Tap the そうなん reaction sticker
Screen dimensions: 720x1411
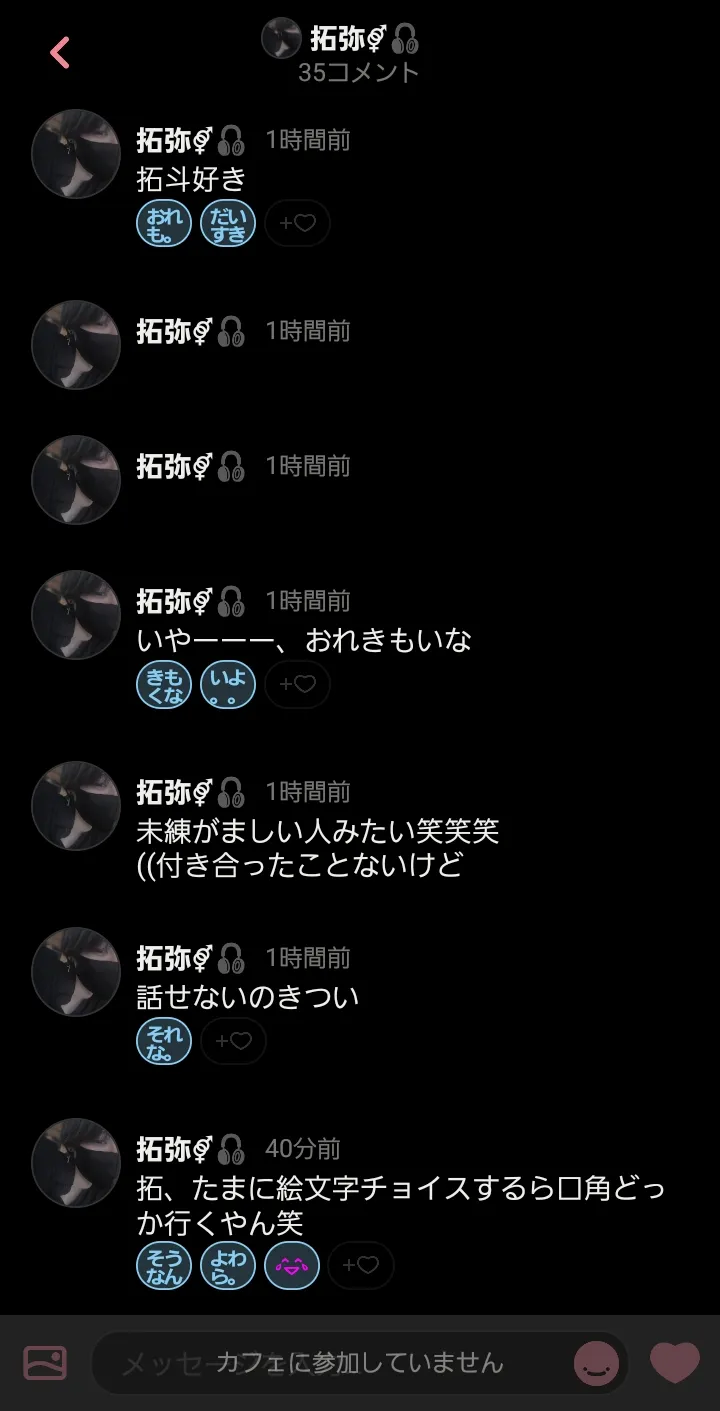pyautogui.click(x=163, y=1266)
